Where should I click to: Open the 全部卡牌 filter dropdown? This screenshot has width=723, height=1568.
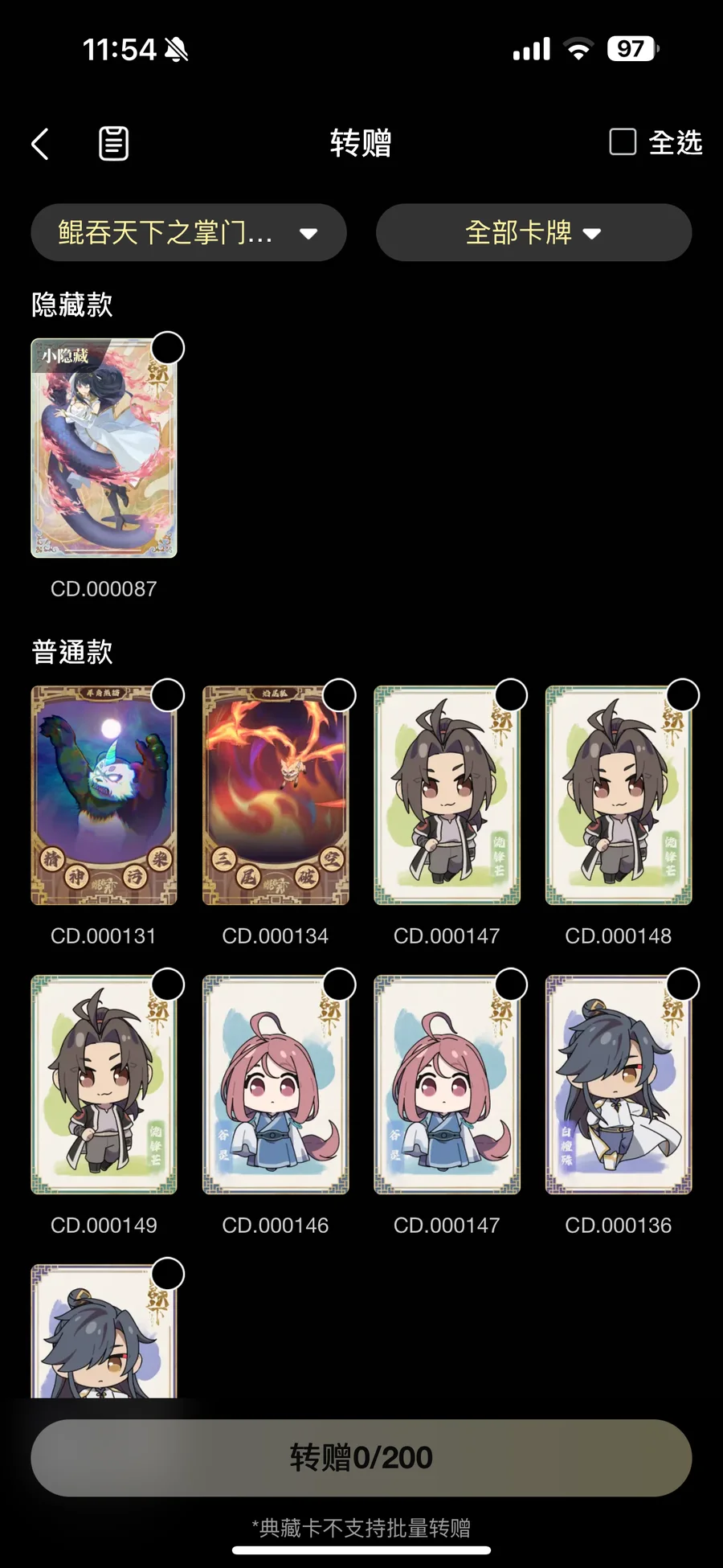(x=533, y=233)
